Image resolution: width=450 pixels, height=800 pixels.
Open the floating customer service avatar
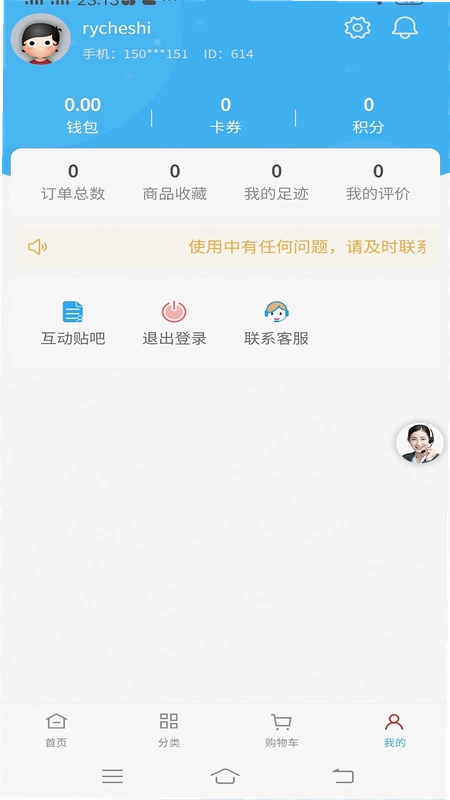click(420, 443)
